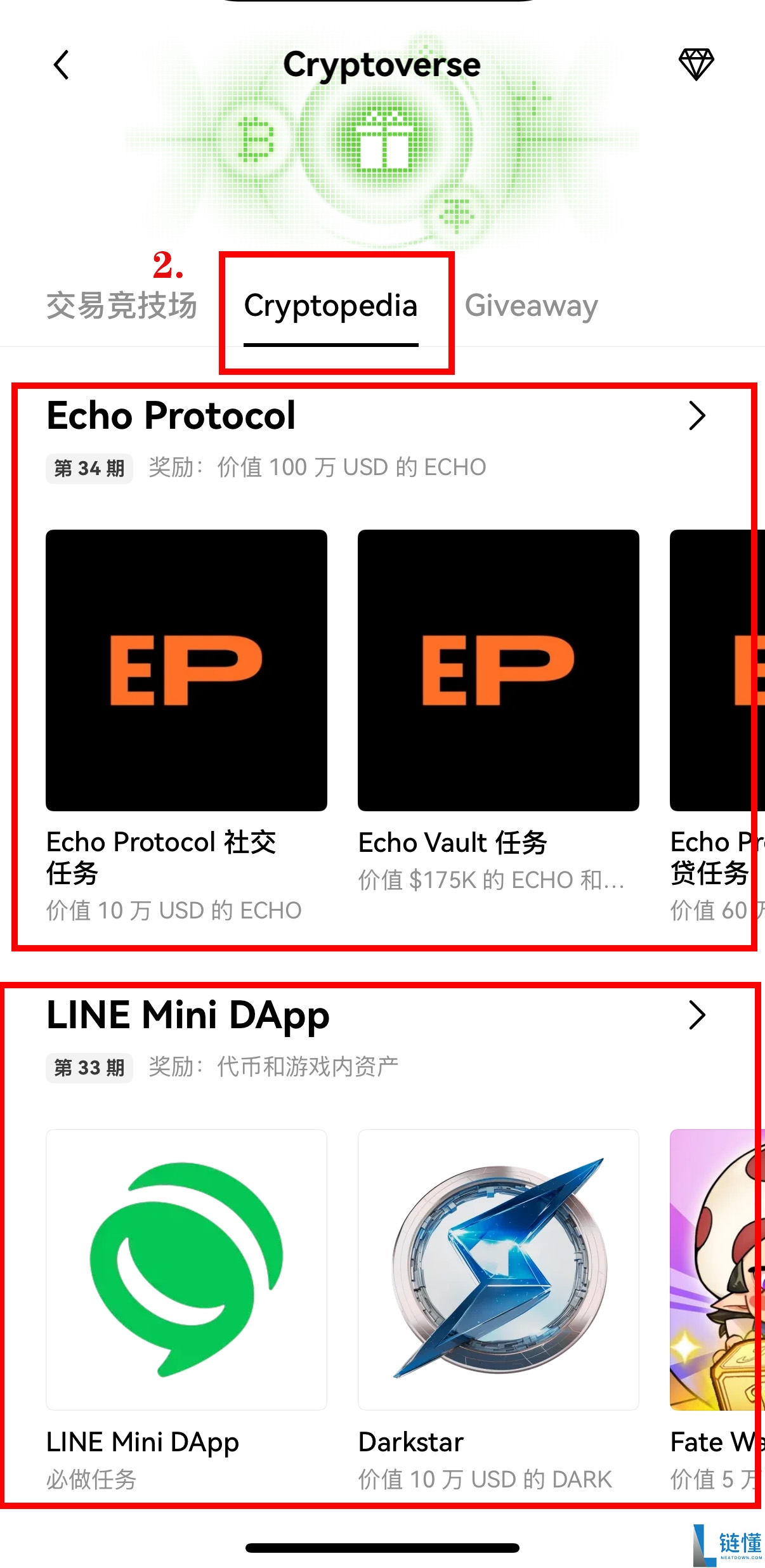
Task: Go back from Cryptoverse page
Action: tap(62, 65)
